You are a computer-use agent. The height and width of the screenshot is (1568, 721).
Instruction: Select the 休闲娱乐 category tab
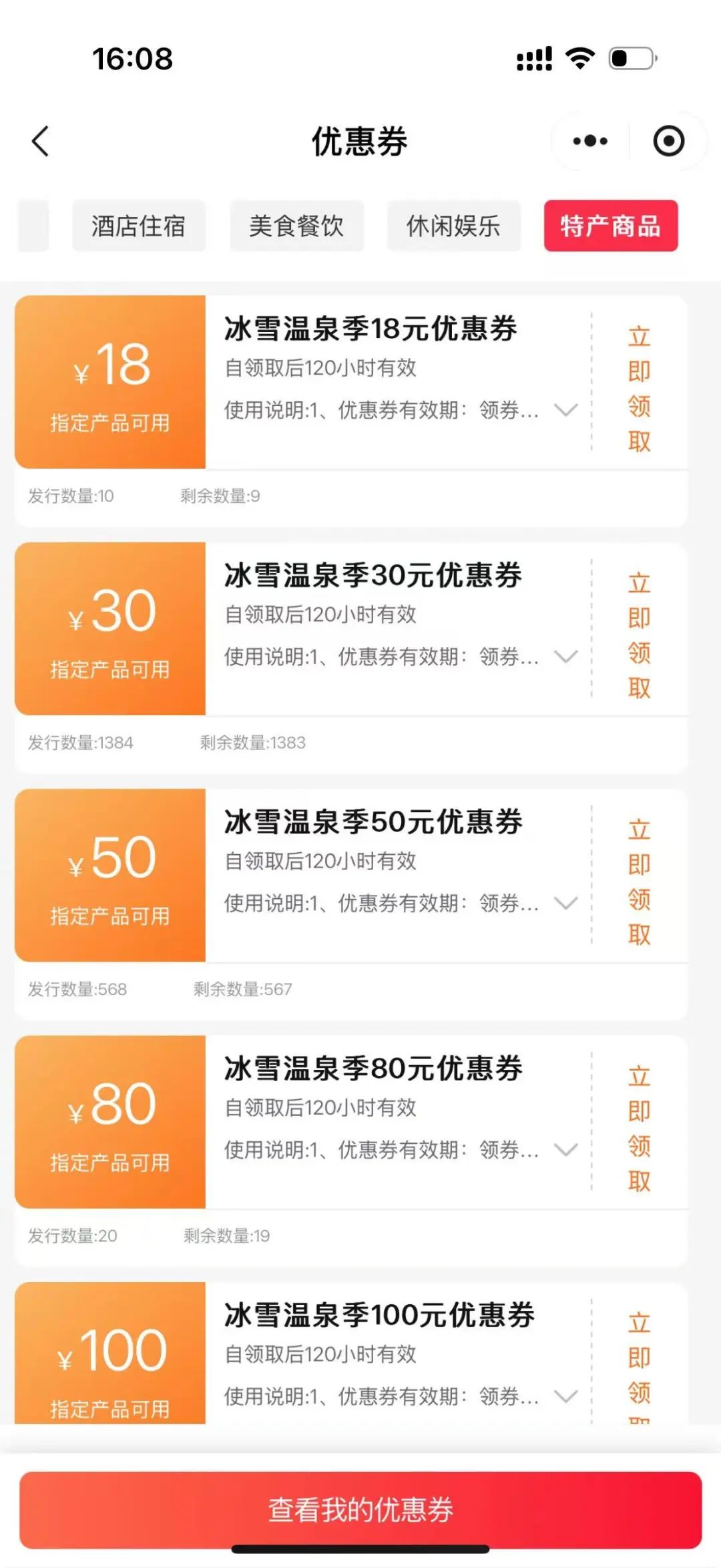click(455, 226)
